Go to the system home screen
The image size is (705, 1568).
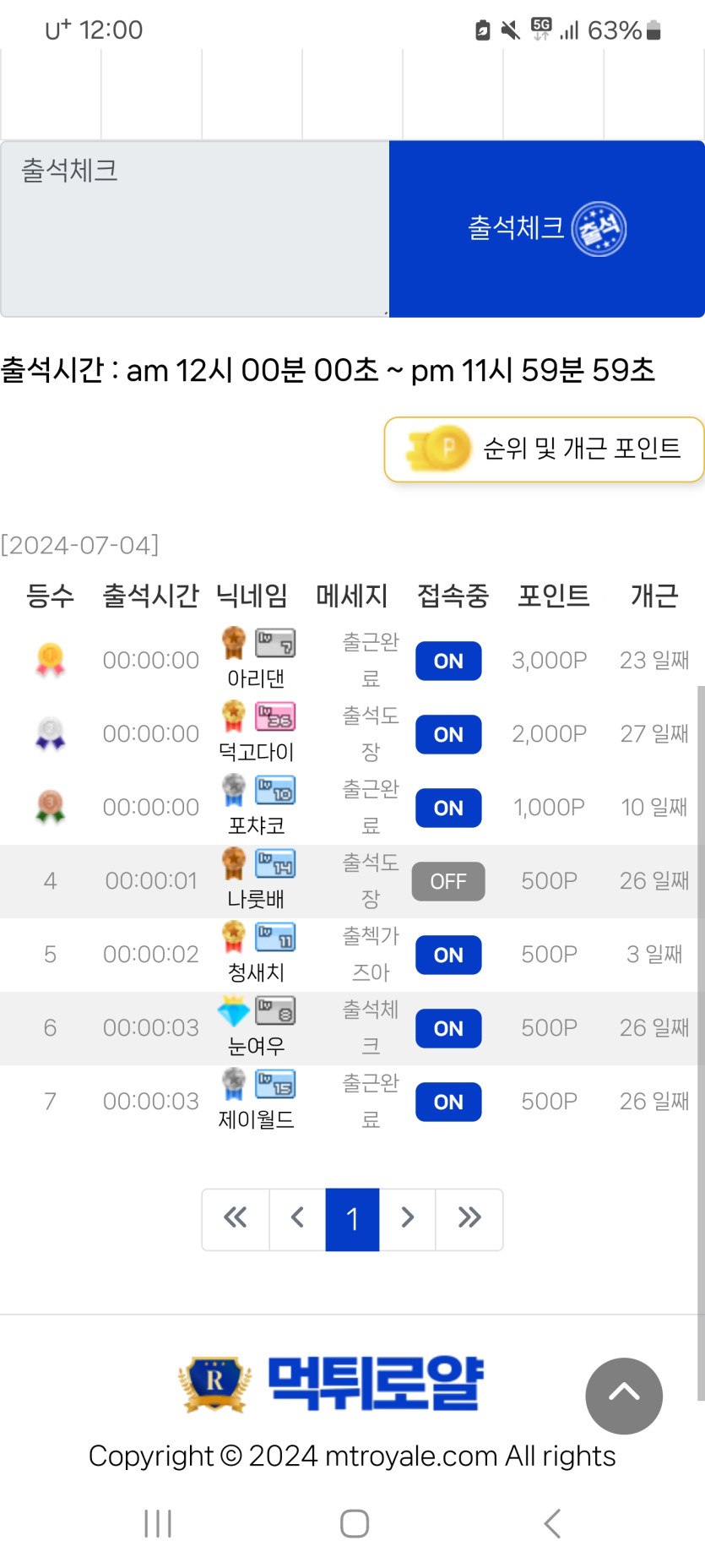354,1523
